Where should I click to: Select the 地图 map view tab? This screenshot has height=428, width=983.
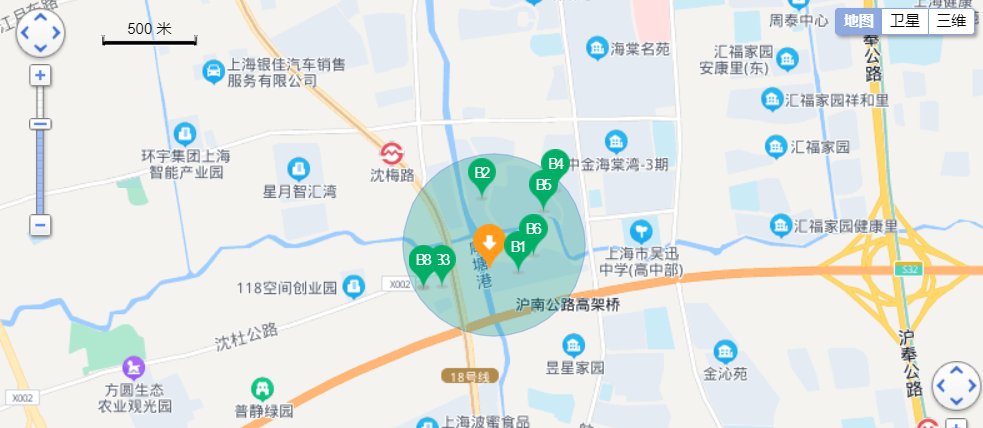858,21
